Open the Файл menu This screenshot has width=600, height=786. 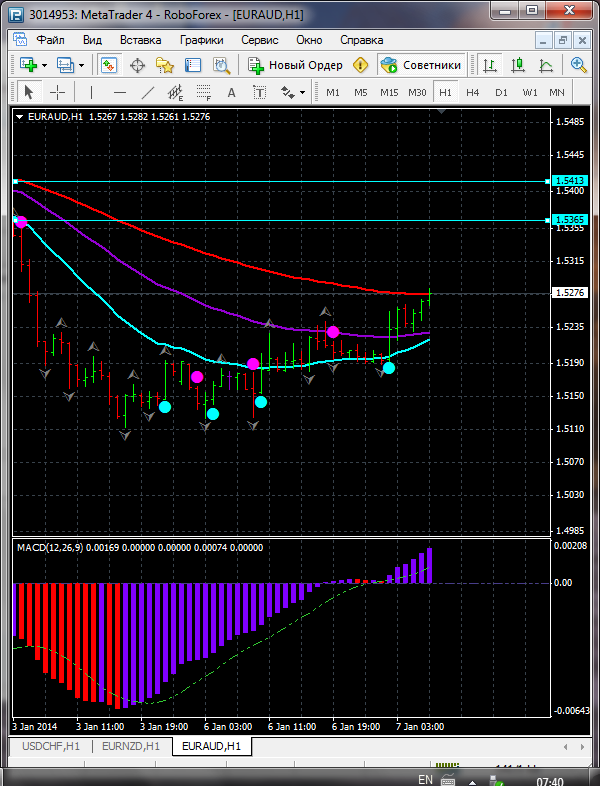coord(50,40)
